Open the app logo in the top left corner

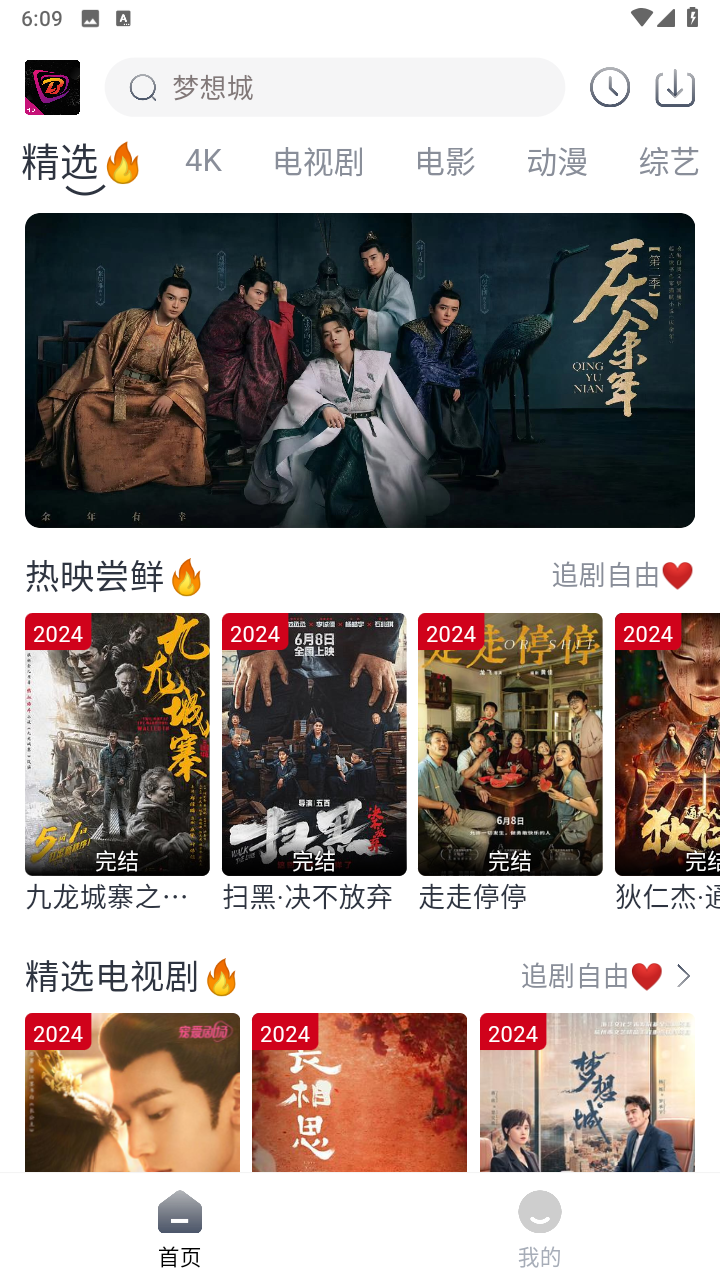point(52,87)
